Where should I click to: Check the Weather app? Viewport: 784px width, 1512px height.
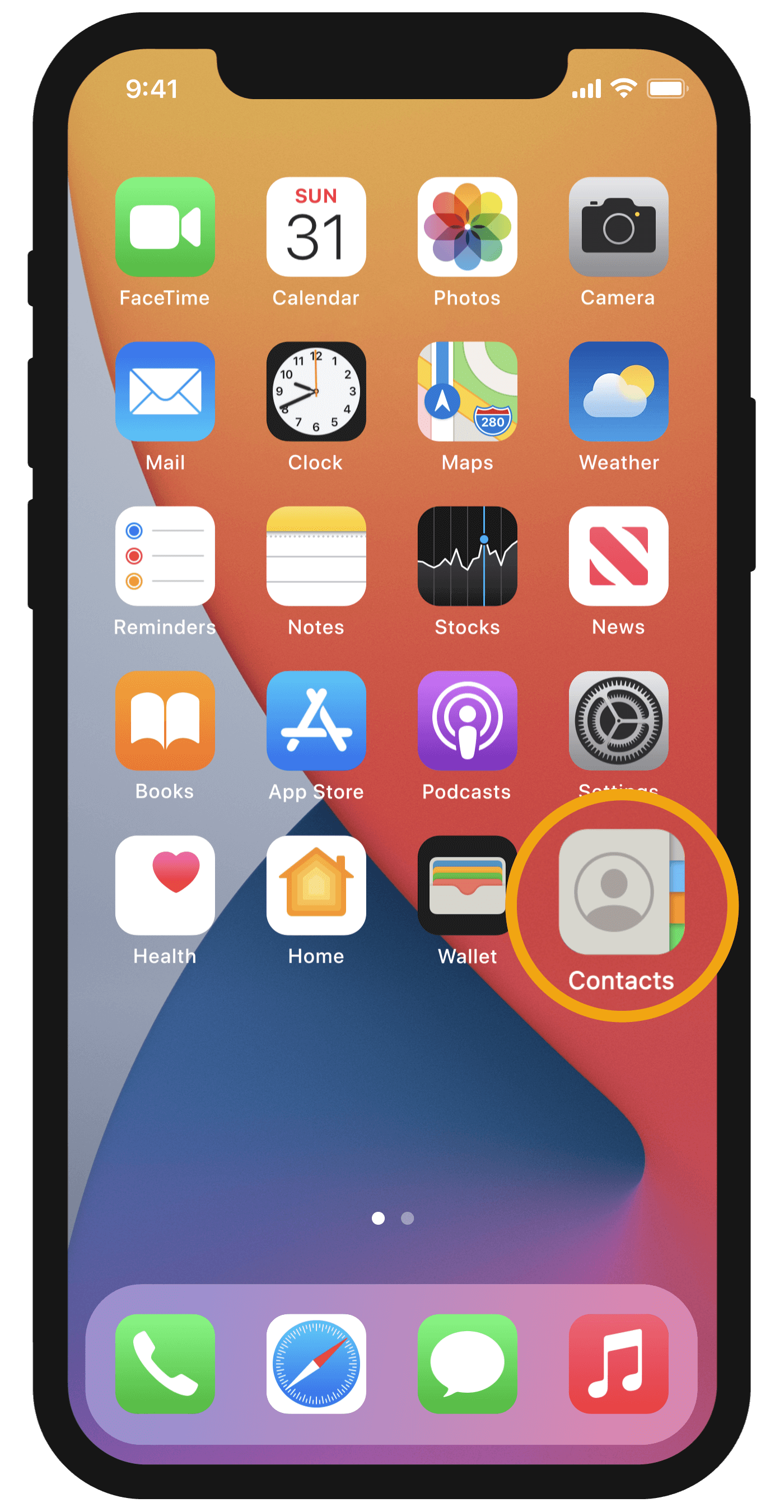click(x=618, y=391)
